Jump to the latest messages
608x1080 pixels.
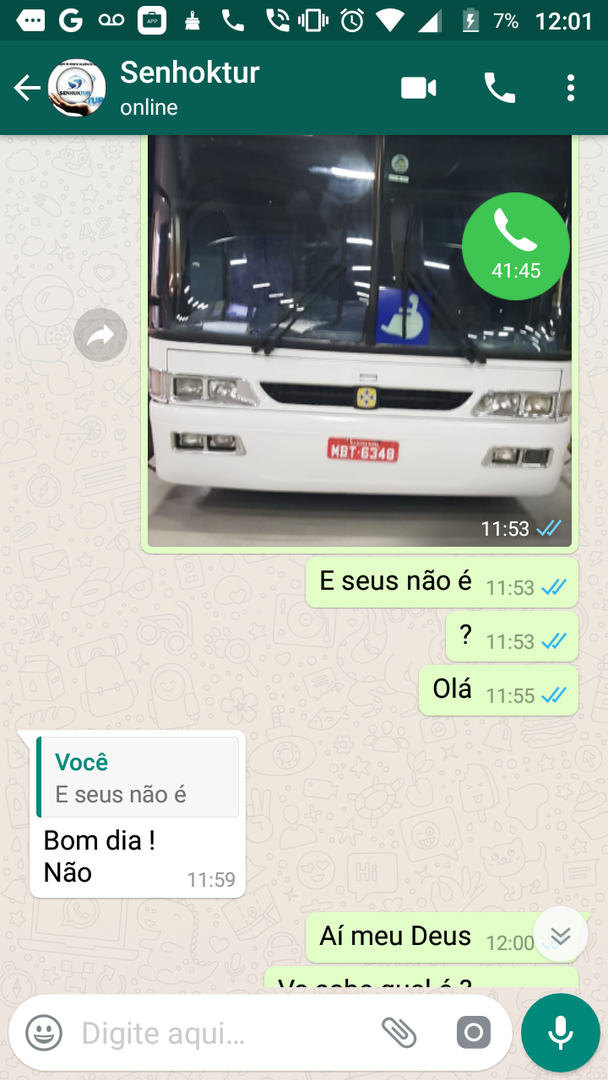tap(560, 935)
